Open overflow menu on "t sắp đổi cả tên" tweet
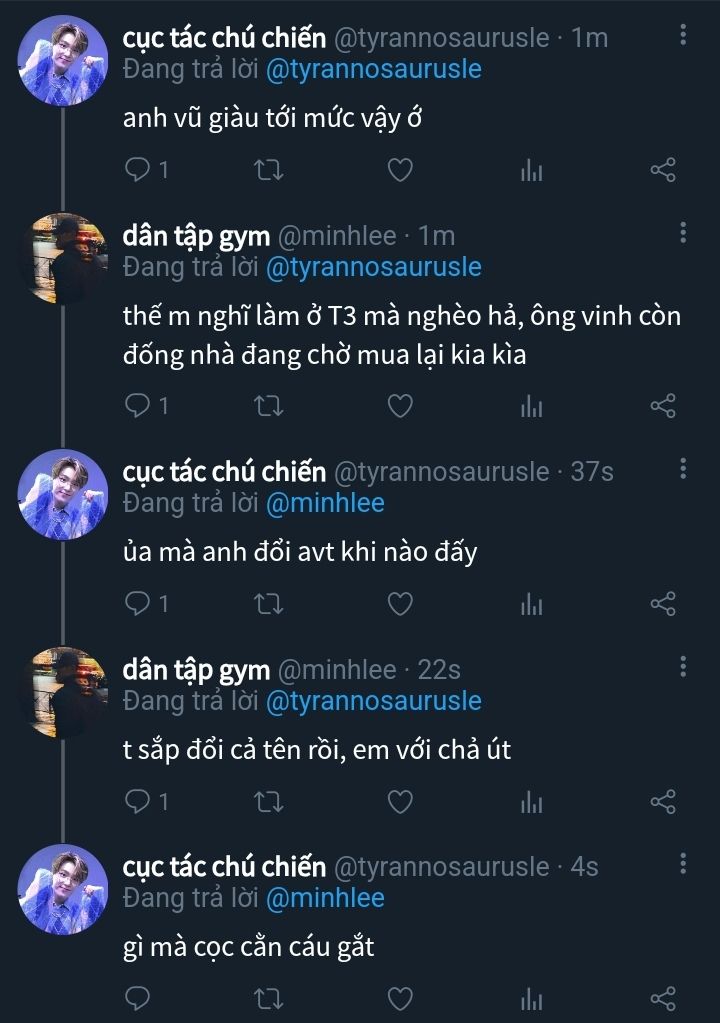Screen dimensions: 720x1023 coord(683,666)
